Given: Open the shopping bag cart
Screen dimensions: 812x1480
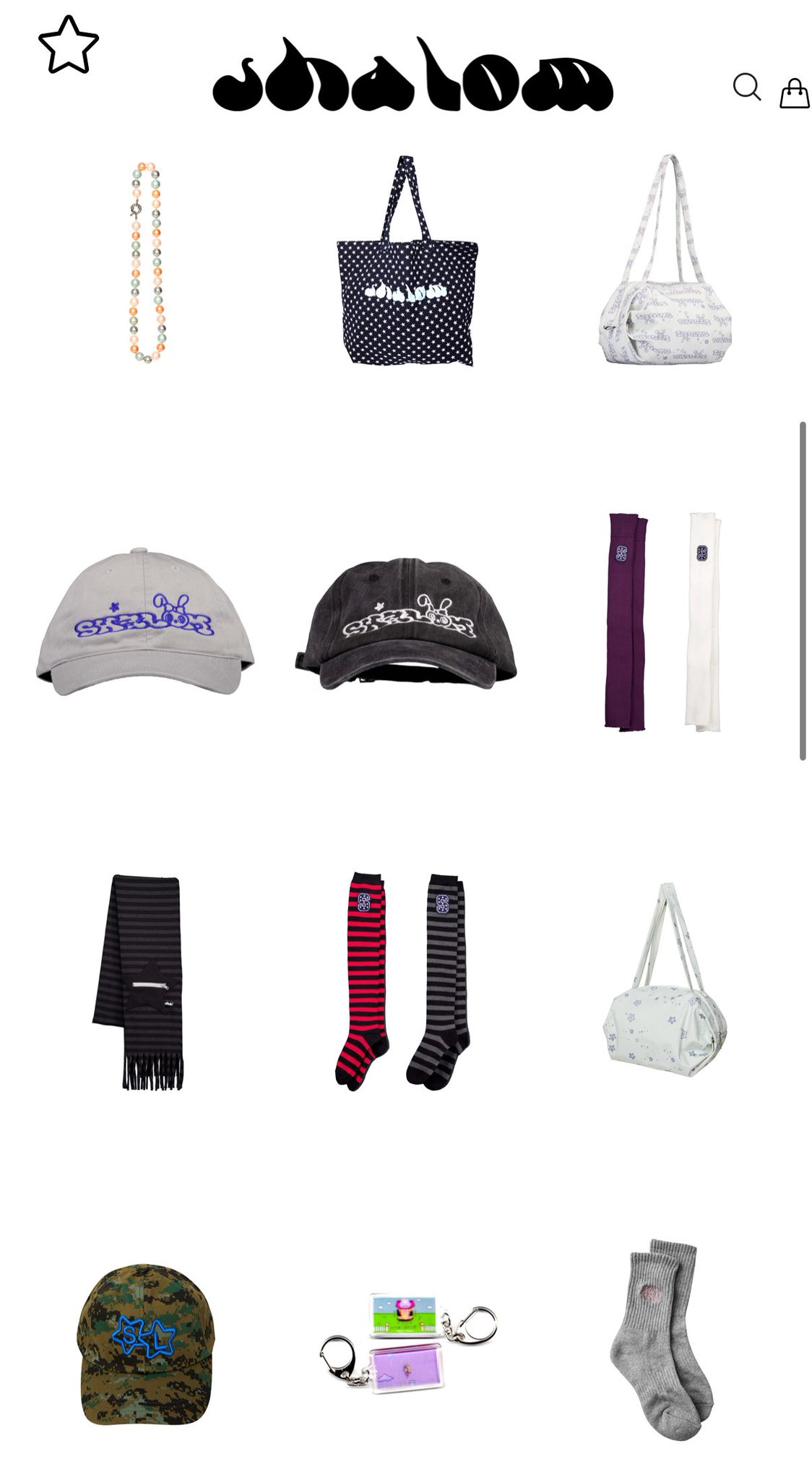Looking at the screenshot, I should pyautogui.click(x=794, y=93).
